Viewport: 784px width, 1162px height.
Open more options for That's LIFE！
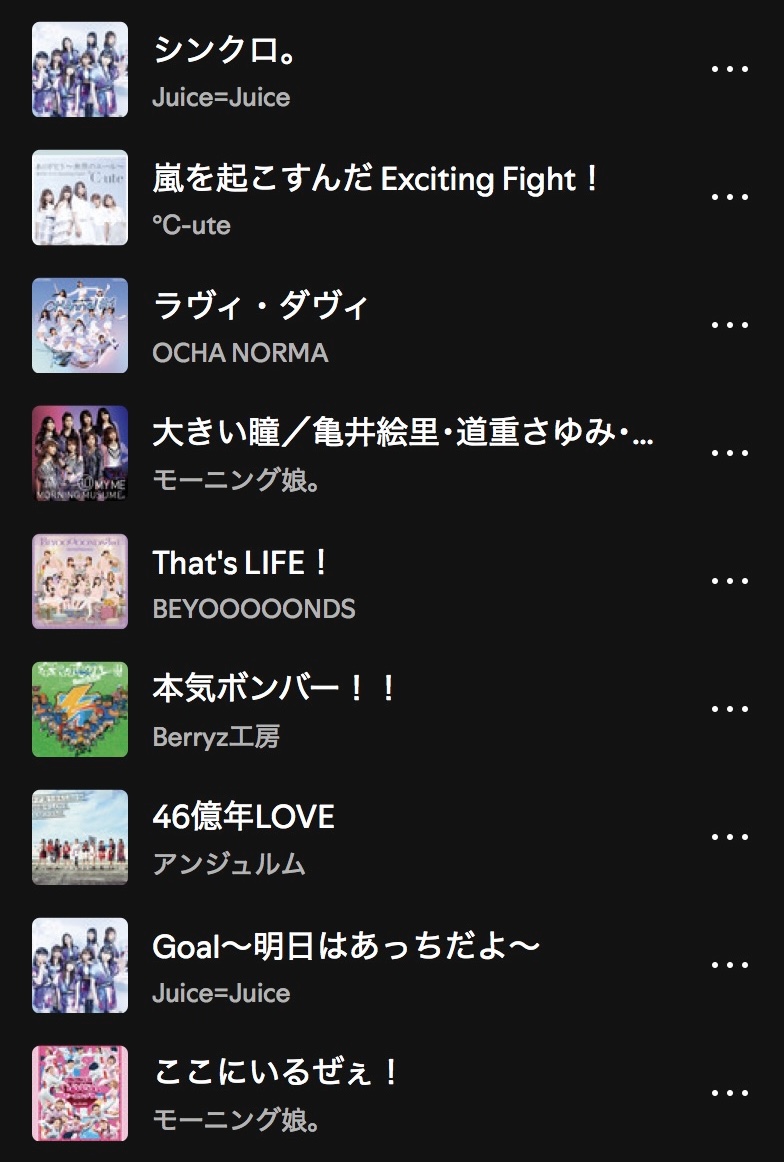(x=729, y=581)
